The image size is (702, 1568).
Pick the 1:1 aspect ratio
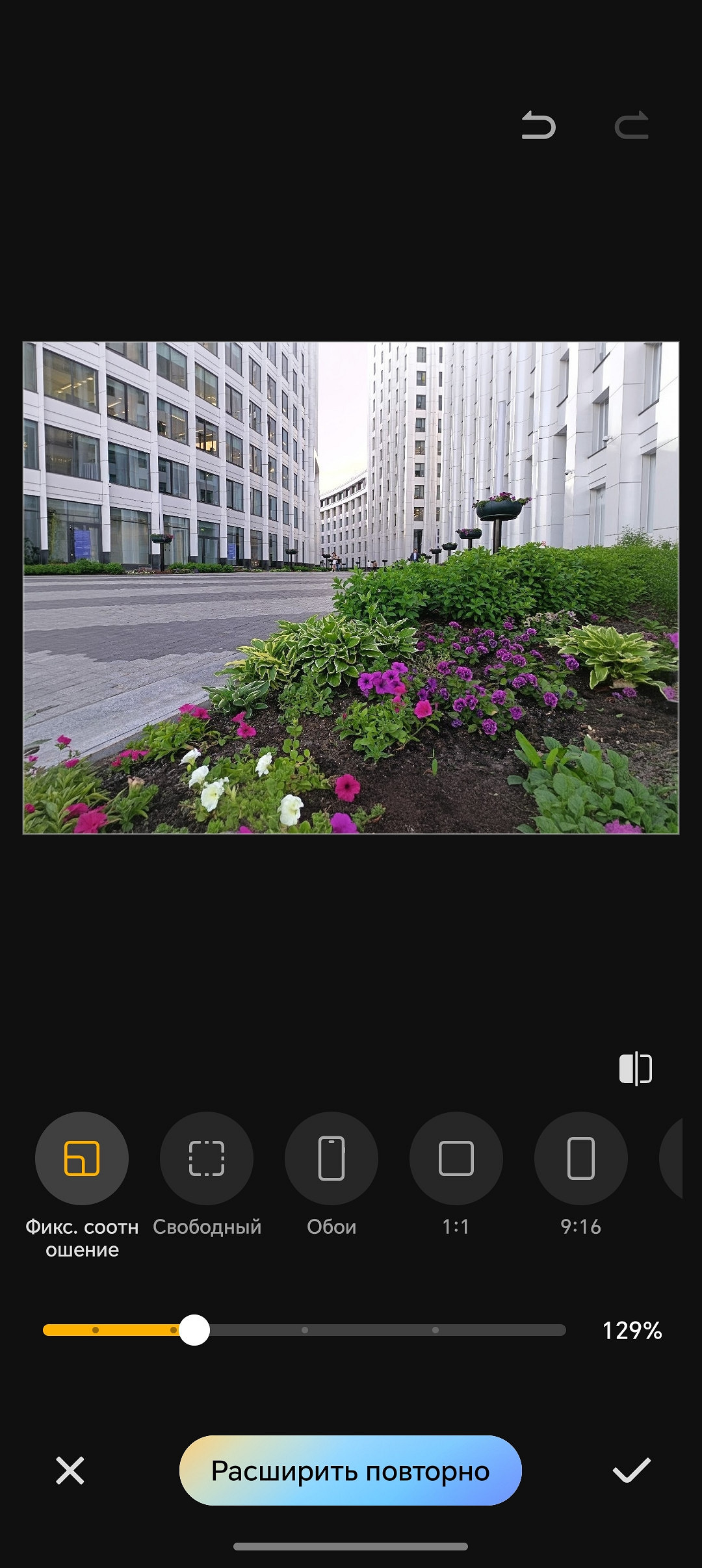tap(456, 1158)
